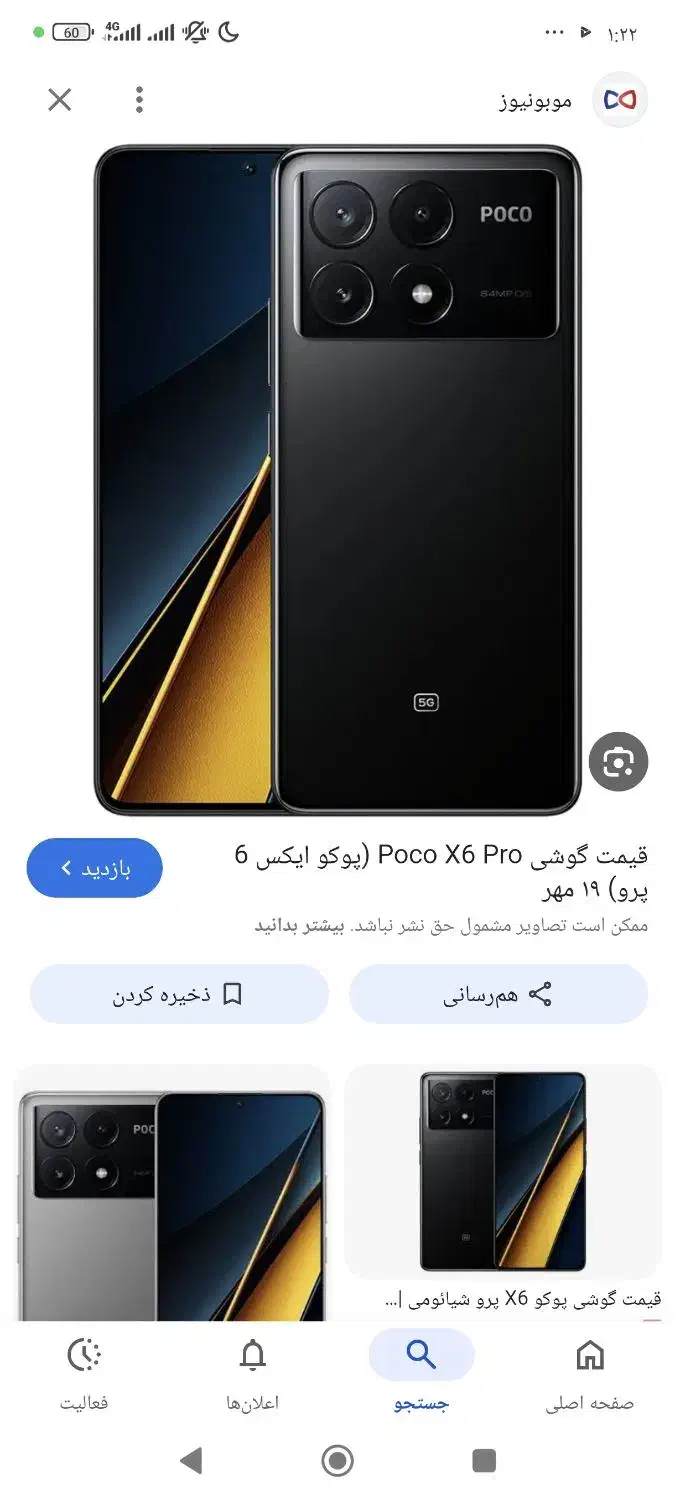Search this image with the Lens icon

[x=618, y=762]
